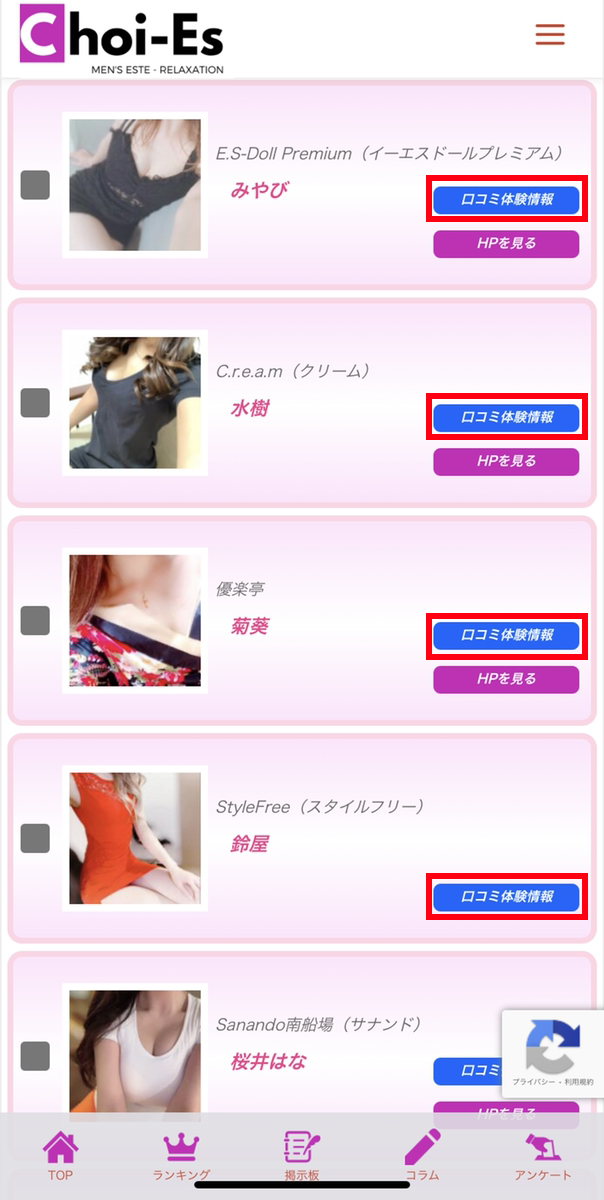Open the Choi-Es logo home link
Image resolution: width=604 pixels, height=1200 pixels.
(x=122, y=40)
